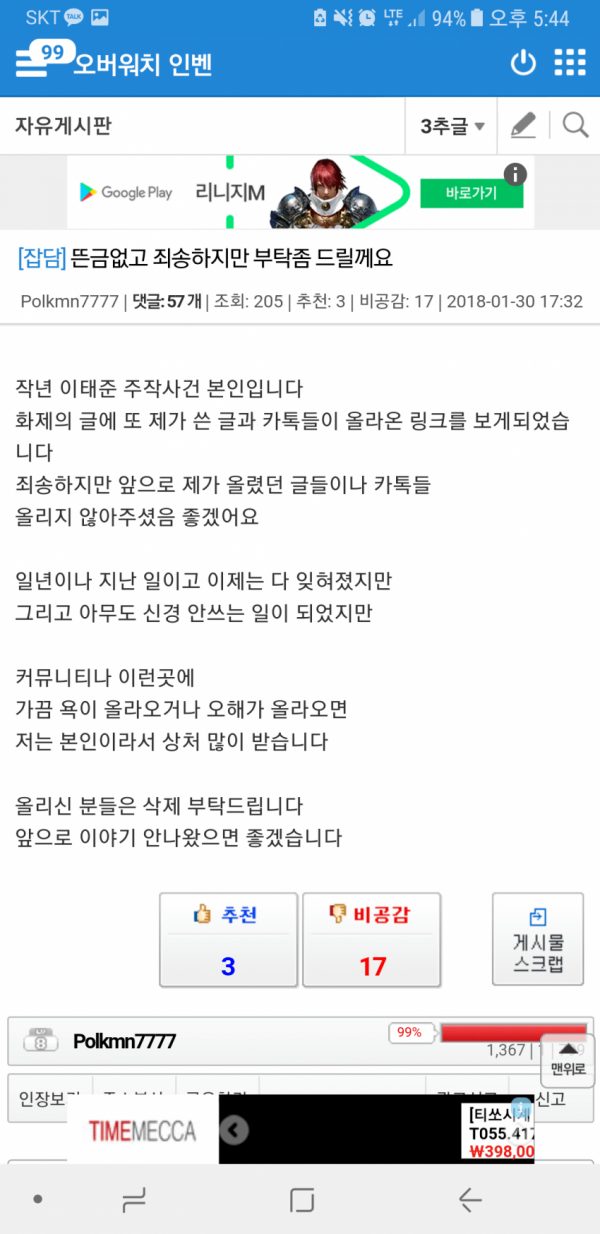The image size is (600, 1234).
Task: Open the grid menu icon
Action: 570,63
